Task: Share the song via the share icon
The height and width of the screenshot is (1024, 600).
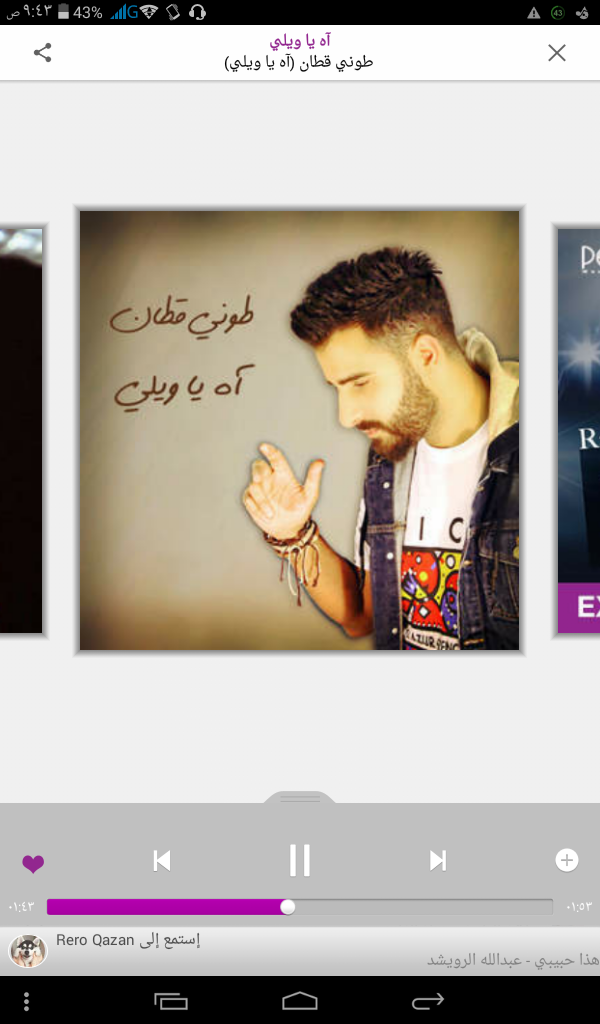Action: pos(42,53)
